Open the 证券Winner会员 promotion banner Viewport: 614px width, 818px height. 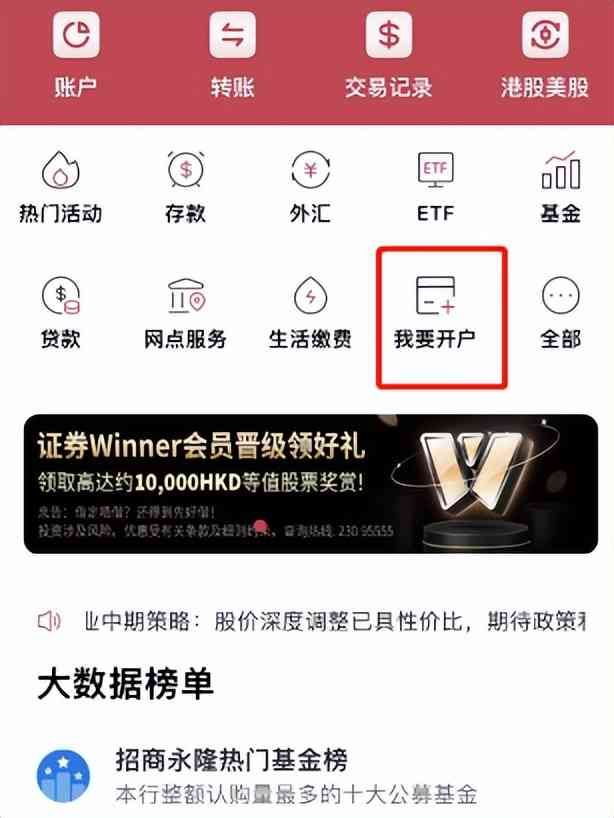click(x=310, y=484)
